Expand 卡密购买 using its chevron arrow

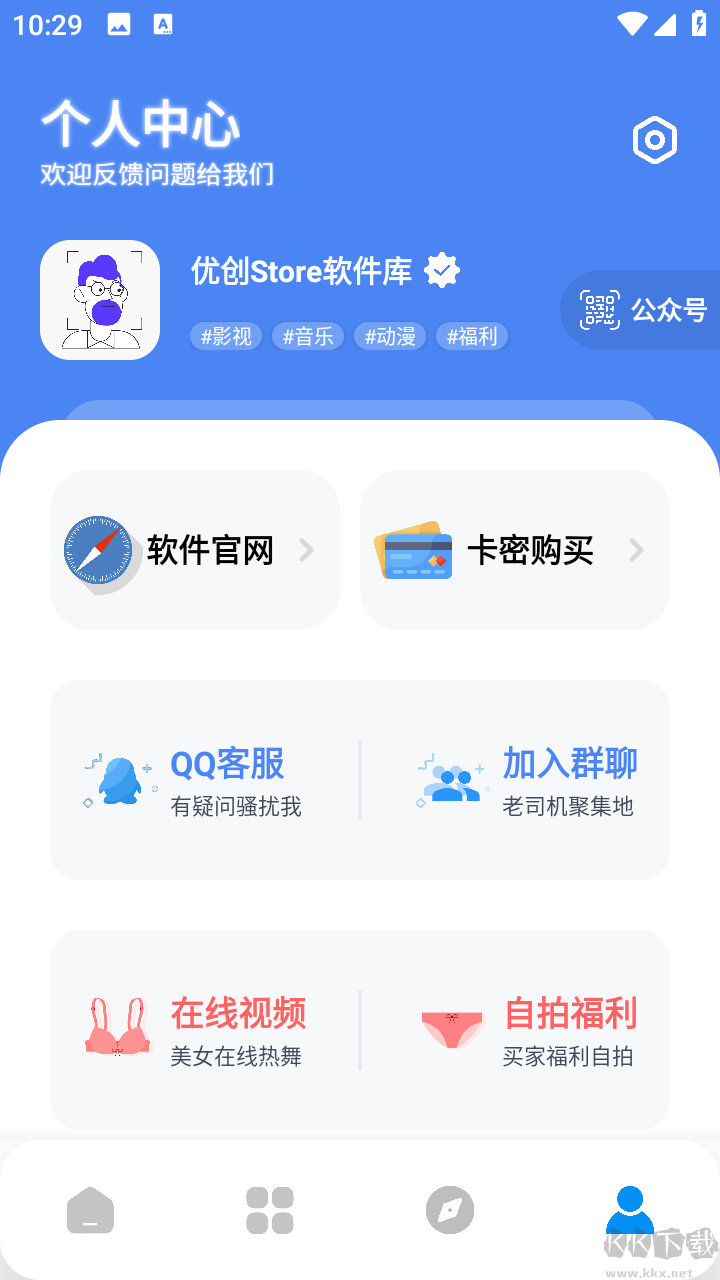[637, 550]
